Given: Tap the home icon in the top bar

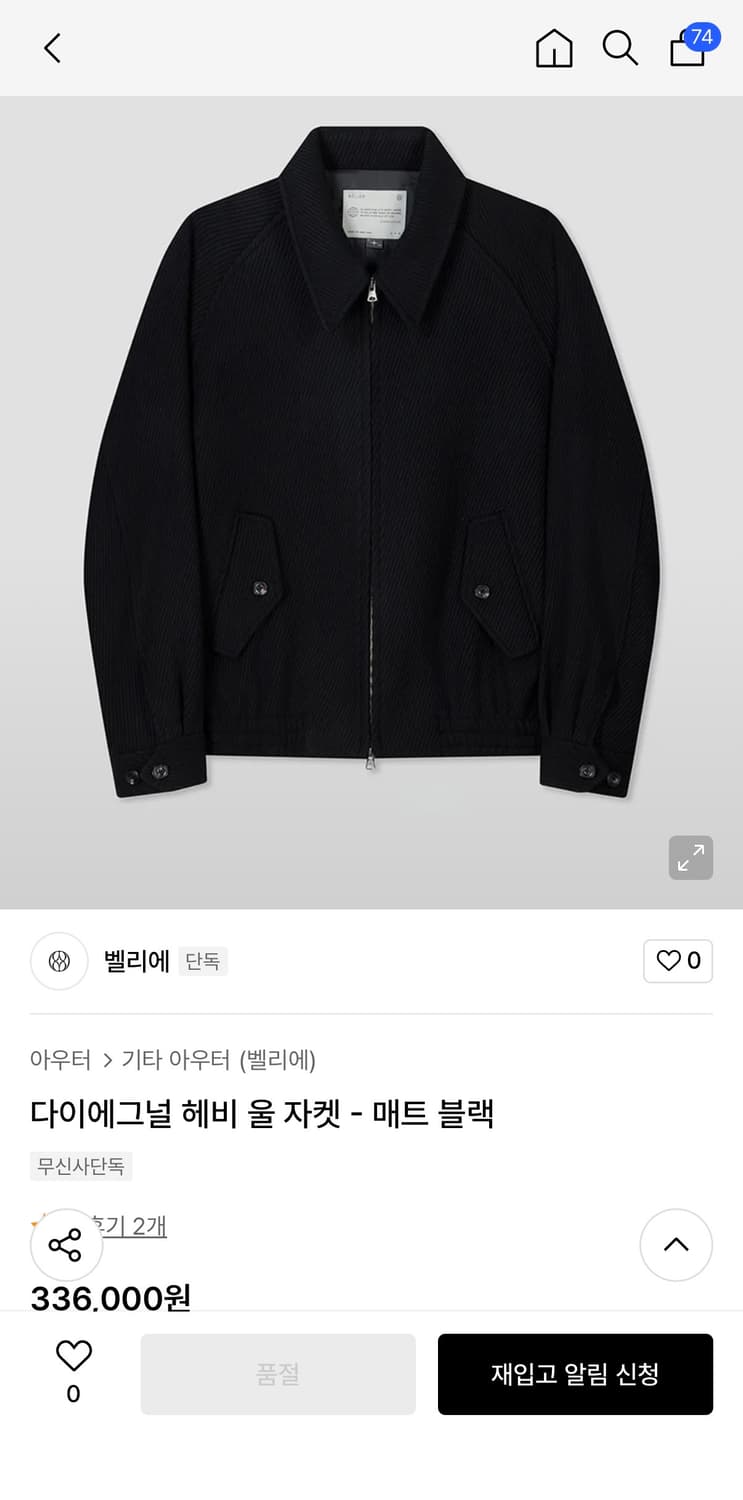Looking at the screenshot, I should point(553,47).
